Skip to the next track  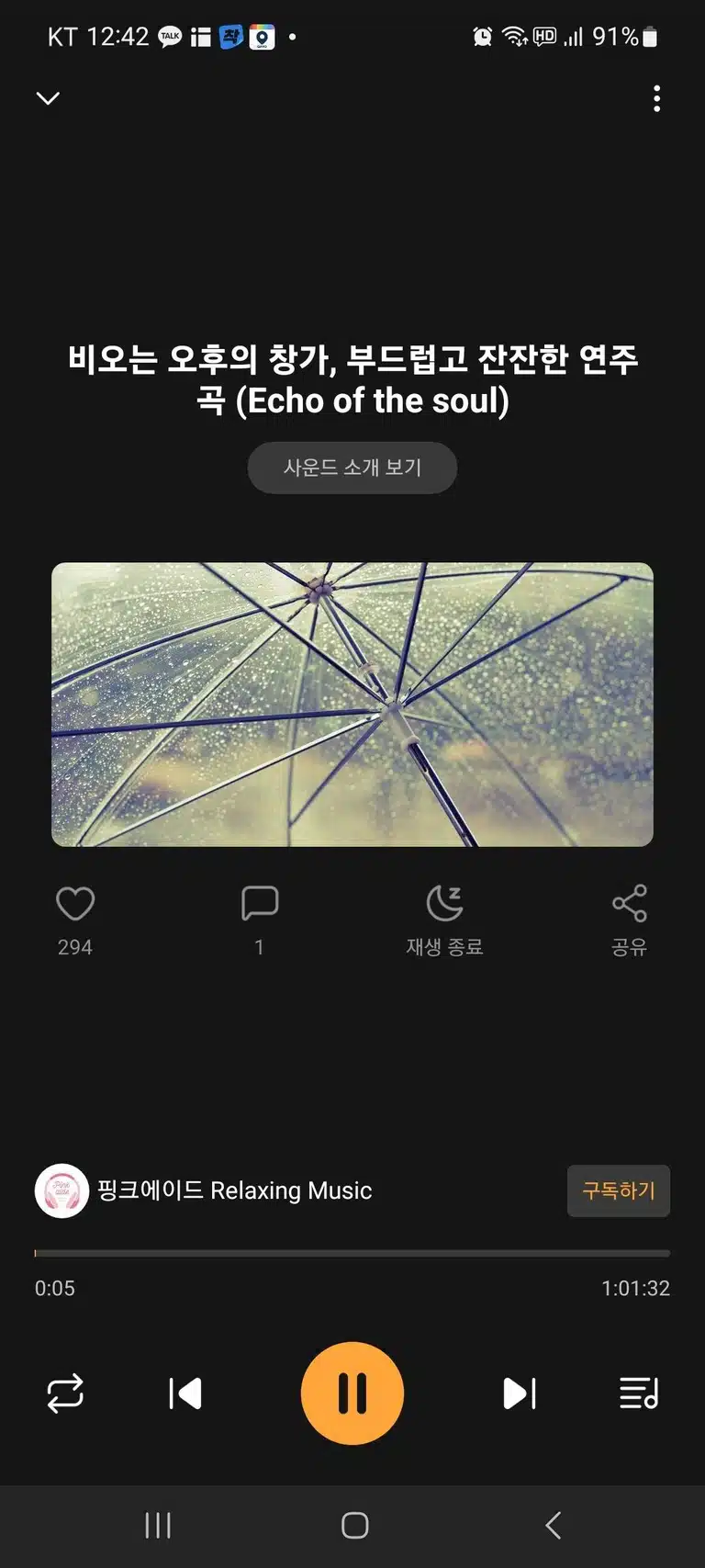520,1393
